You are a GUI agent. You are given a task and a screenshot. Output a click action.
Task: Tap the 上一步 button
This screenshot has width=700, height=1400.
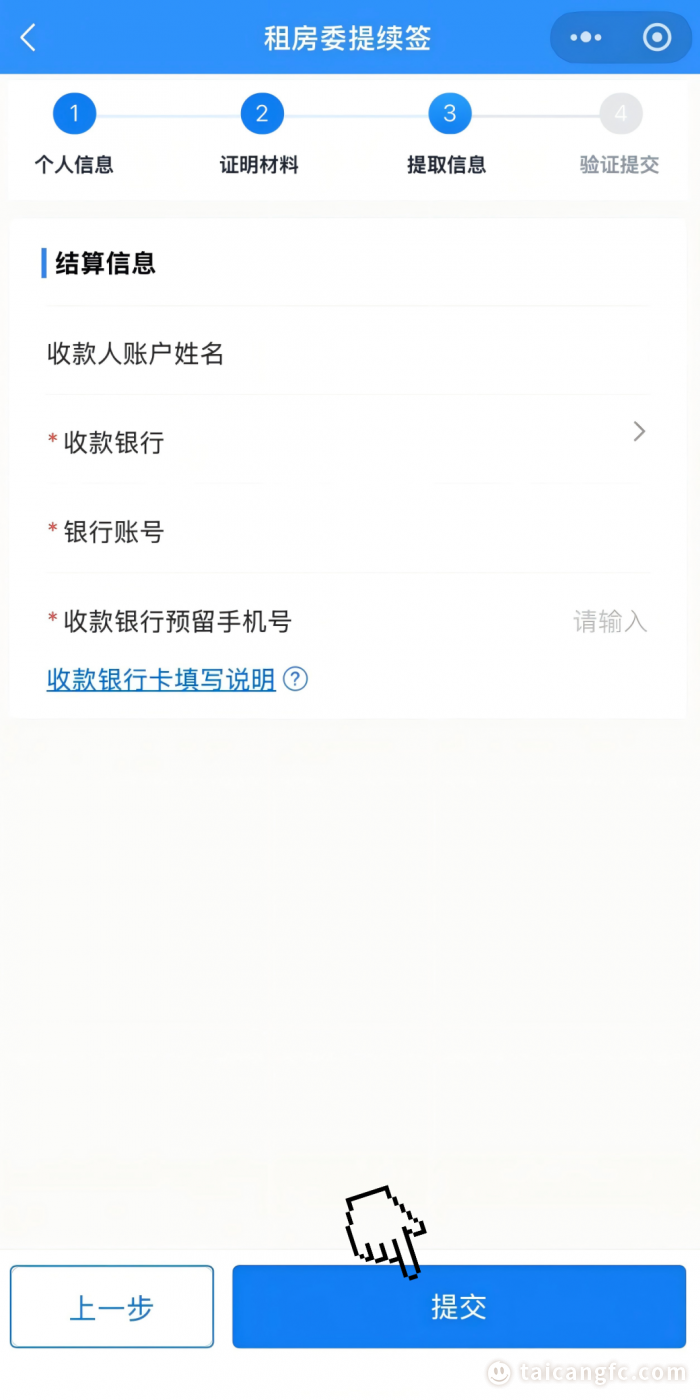tap(112, 1307)
